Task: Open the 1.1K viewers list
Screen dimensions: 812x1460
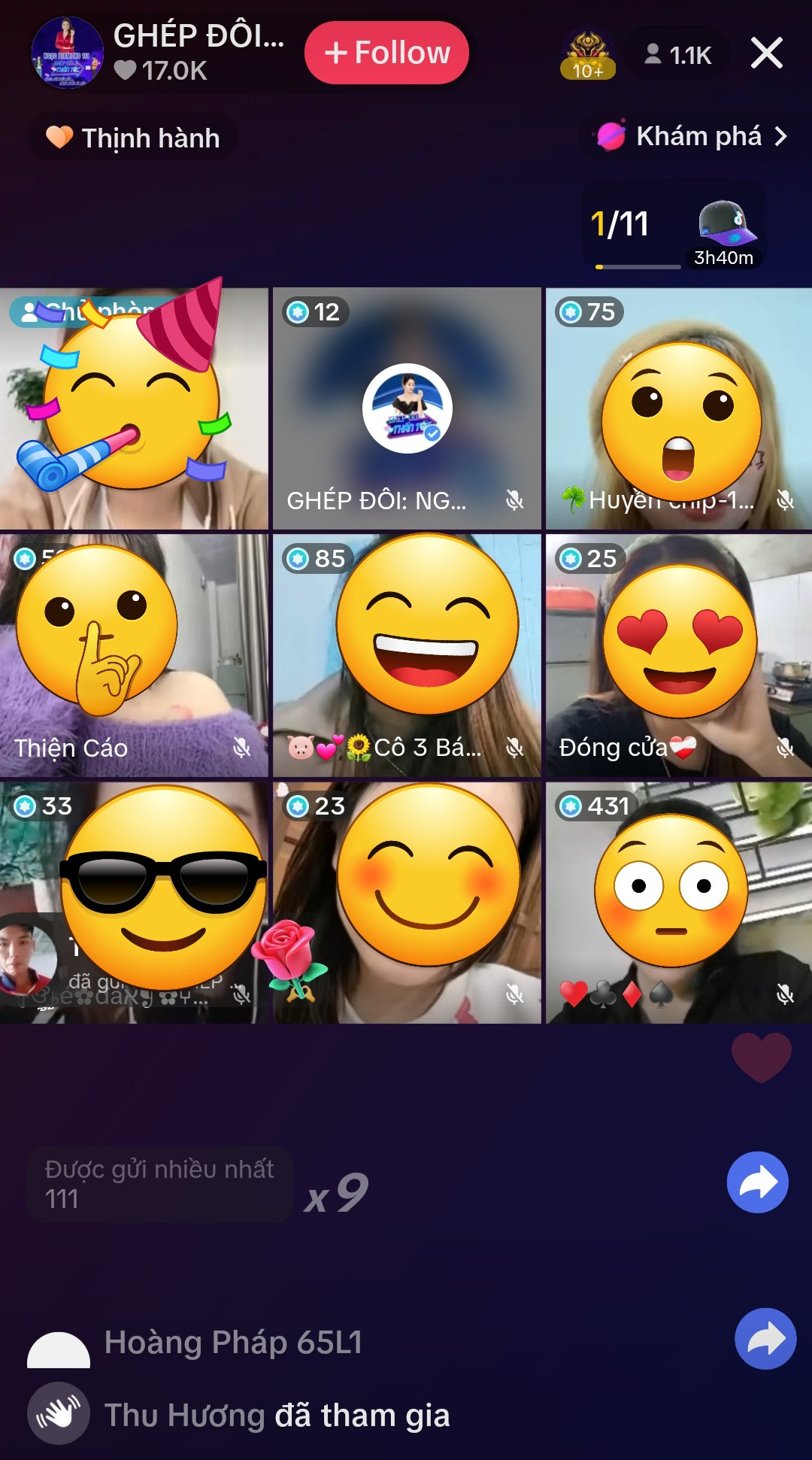Action: click(x=678, y=55)
